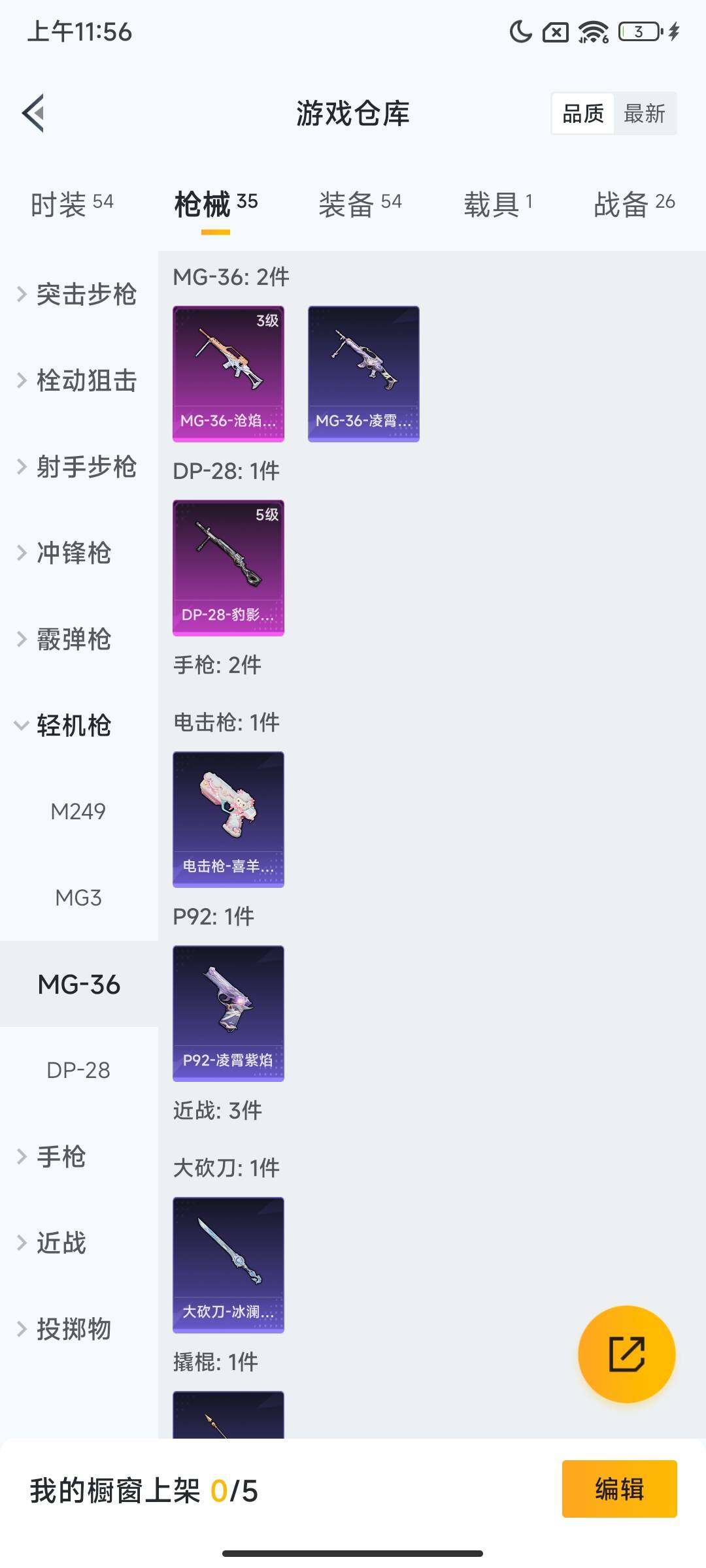View the 电击枪-喜羊 pistol skin

(x=228, y=820)
